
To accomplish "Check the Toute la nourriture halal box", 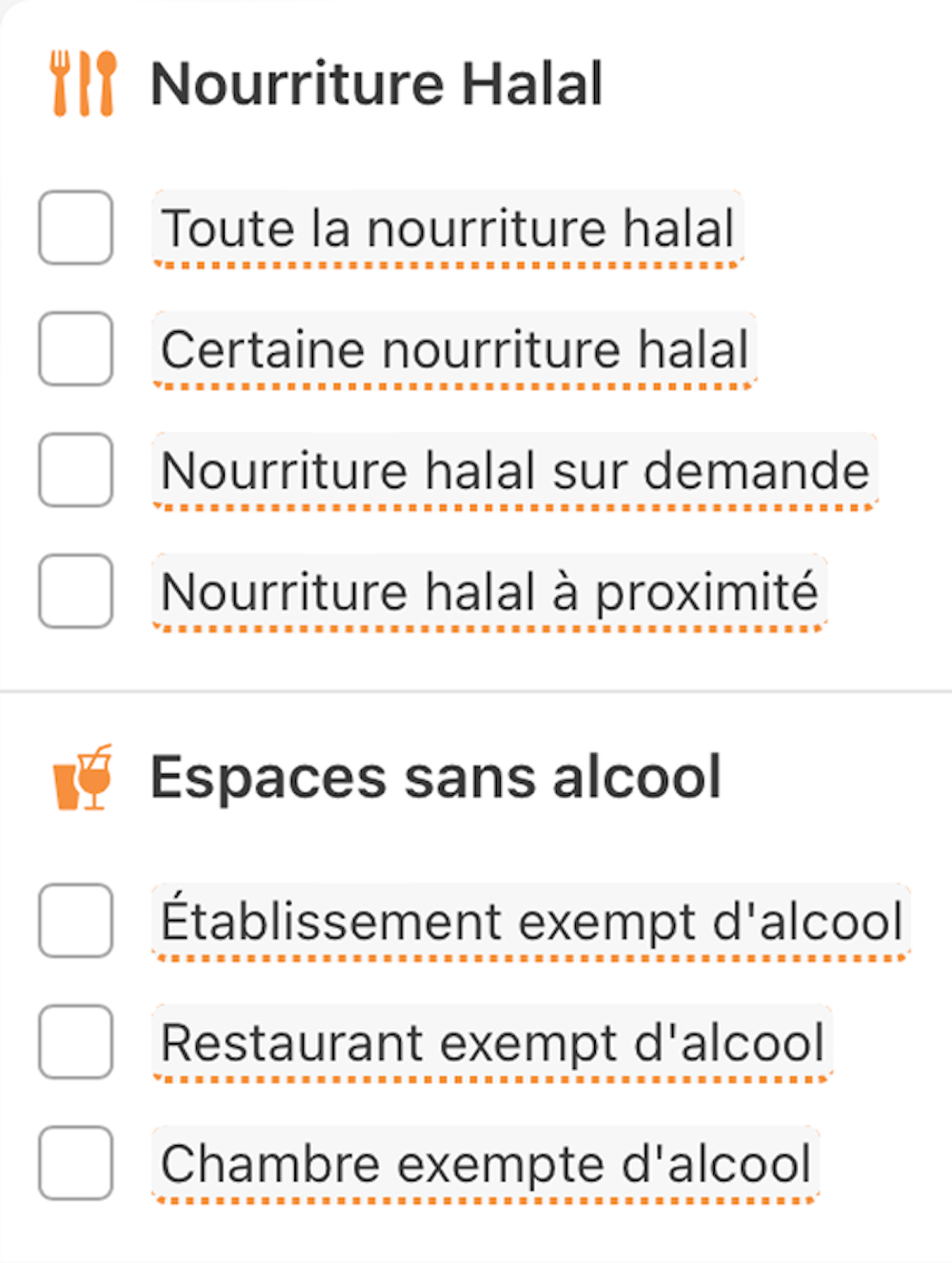I will pyautogui.click(x=75, y=227).
